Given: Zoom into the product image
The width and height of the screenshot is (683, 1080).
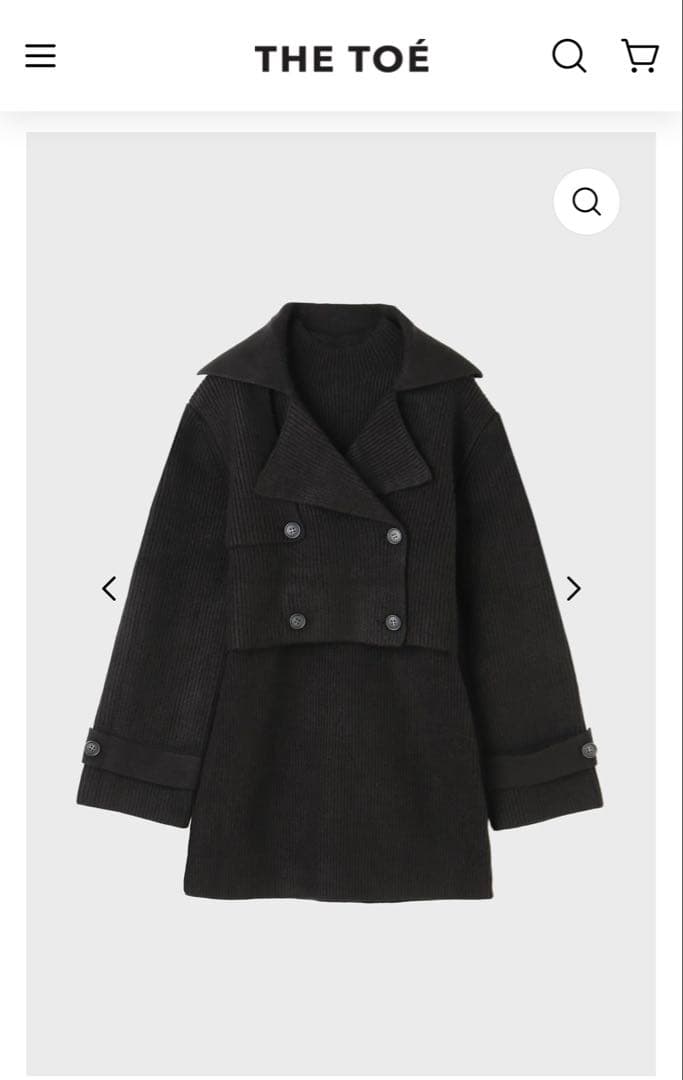Looking at the screenshot, I should pyautogui.click(x=586, y=202).
